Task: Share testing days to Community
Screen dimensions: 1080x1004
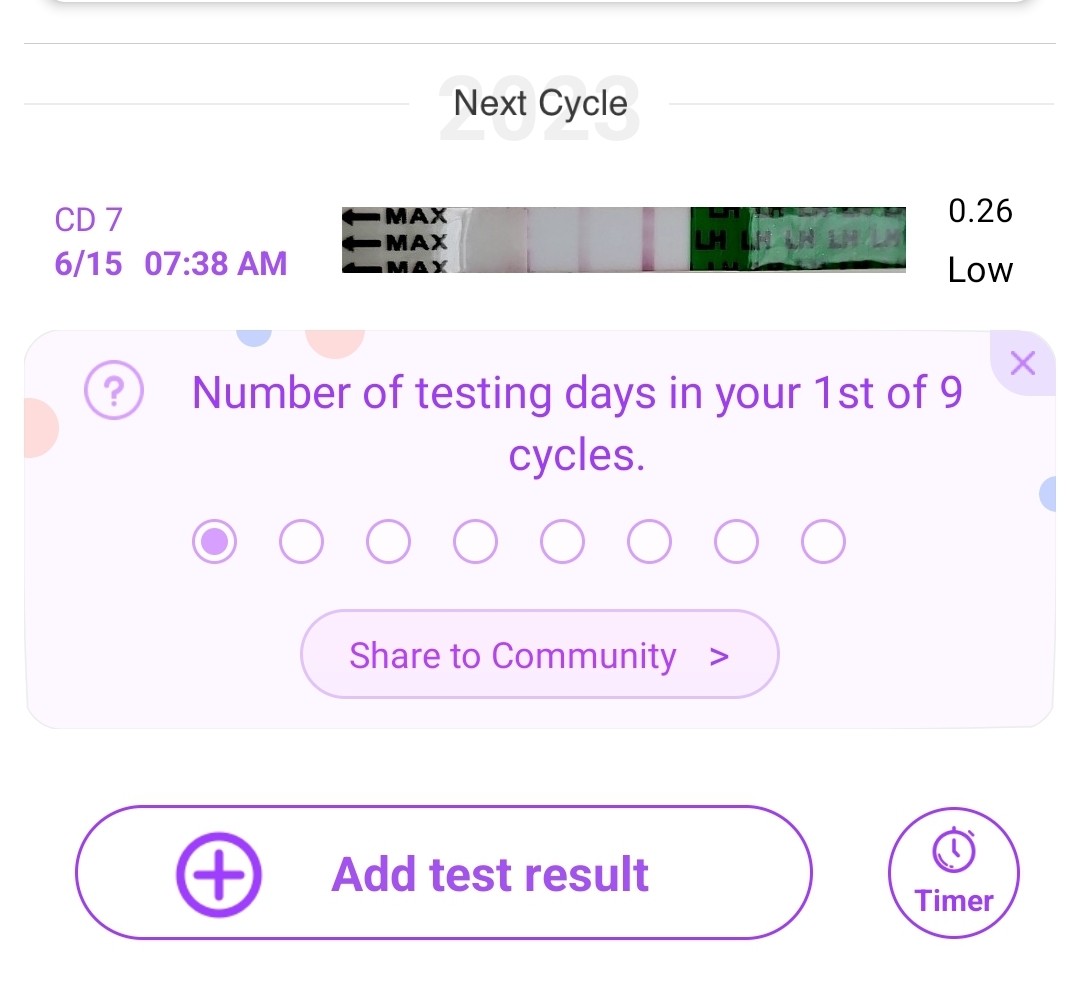Action: pyautogui.click(x=539, y=655)
